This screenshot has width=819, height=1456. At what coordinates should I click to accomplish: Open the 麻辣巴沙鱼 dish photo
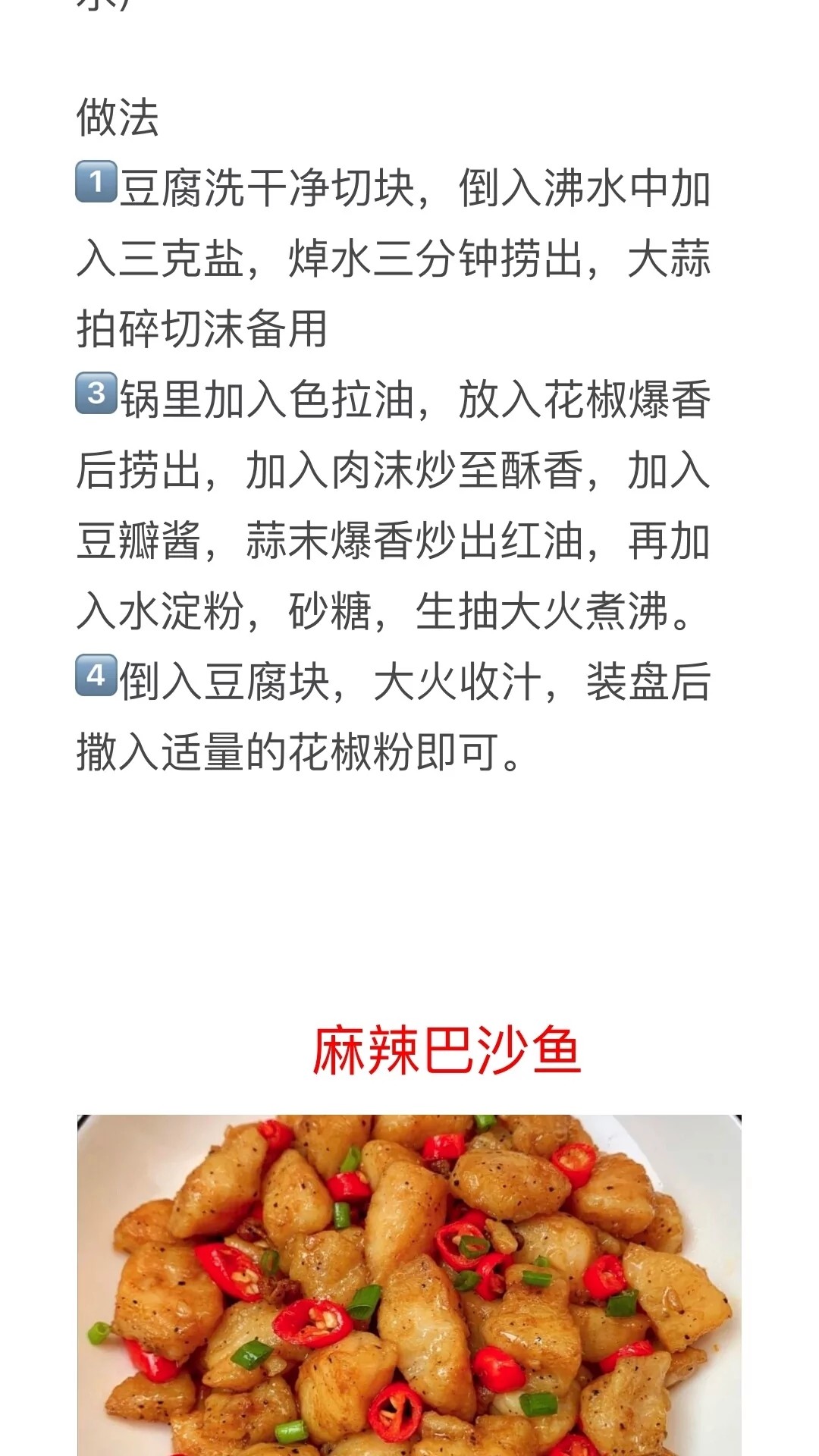click(x=409, y=1285)
